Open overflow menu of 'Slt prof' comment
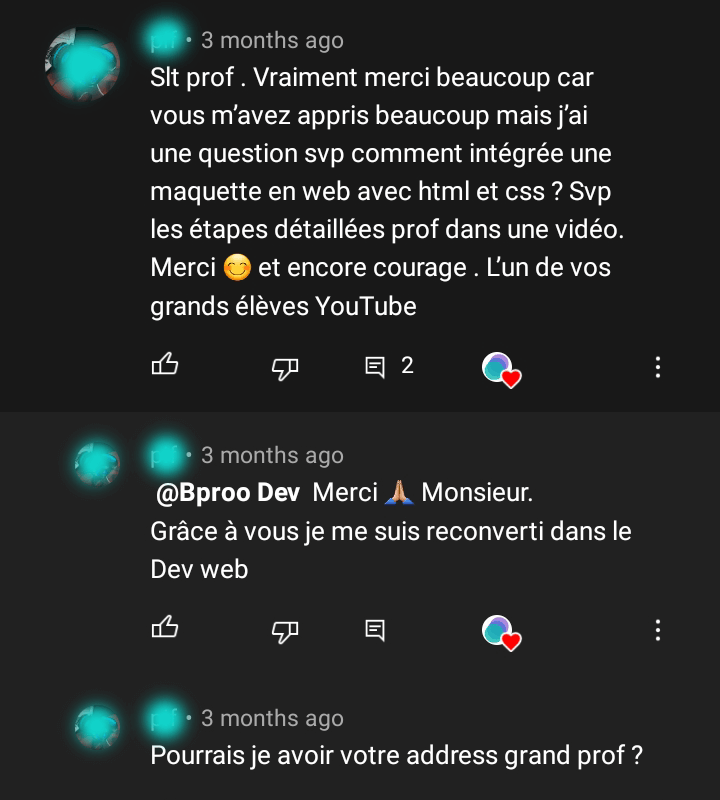The height and width of the screenshot is (800, 720). click(657, 367)
